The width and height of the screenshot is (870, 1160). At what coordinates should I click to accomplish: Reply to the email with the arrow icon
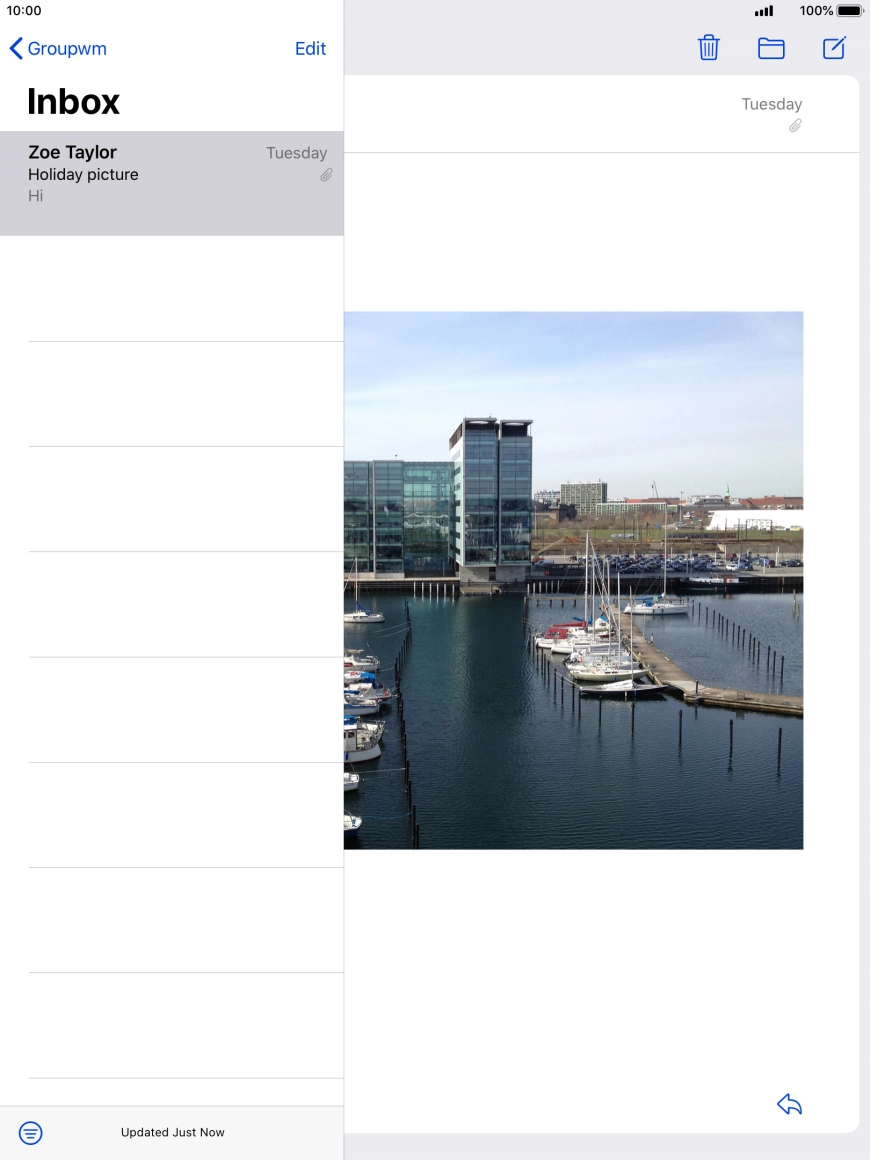pyautogui.click(x=789, y=1104)
